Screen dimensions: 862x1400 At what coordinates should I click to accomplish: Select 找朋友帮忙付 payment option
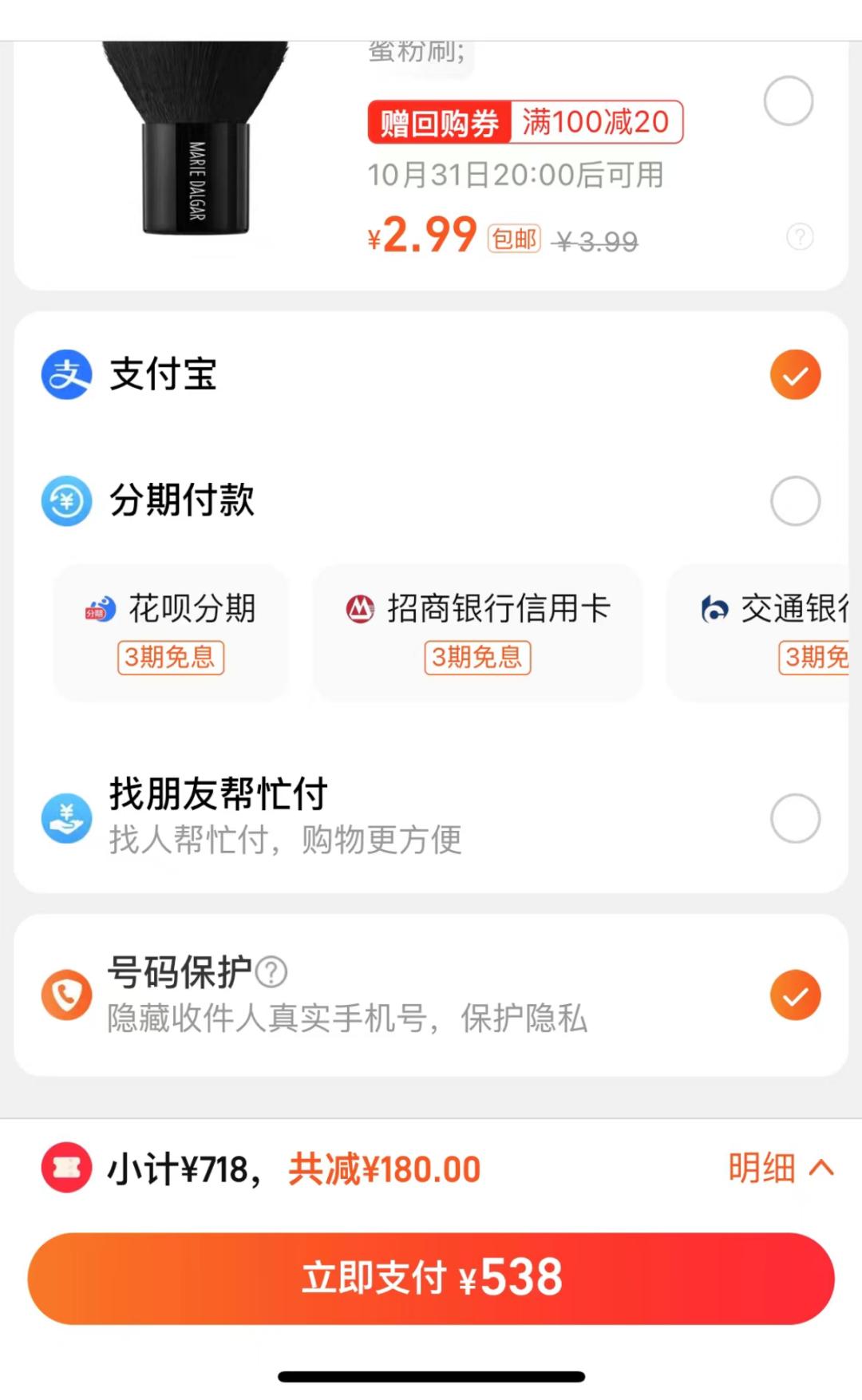click(x=795, y=818)
